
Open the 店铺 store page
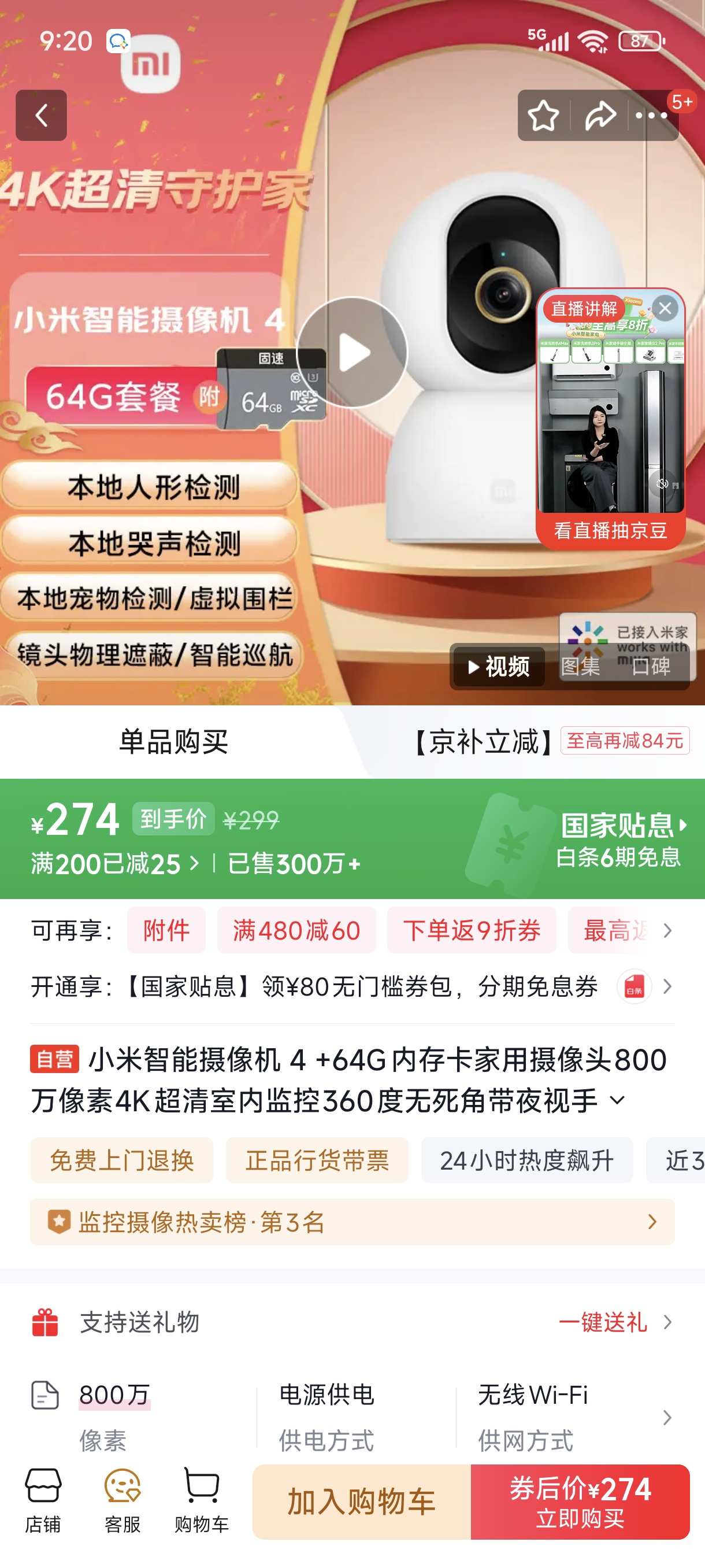tap(43, 1501)
